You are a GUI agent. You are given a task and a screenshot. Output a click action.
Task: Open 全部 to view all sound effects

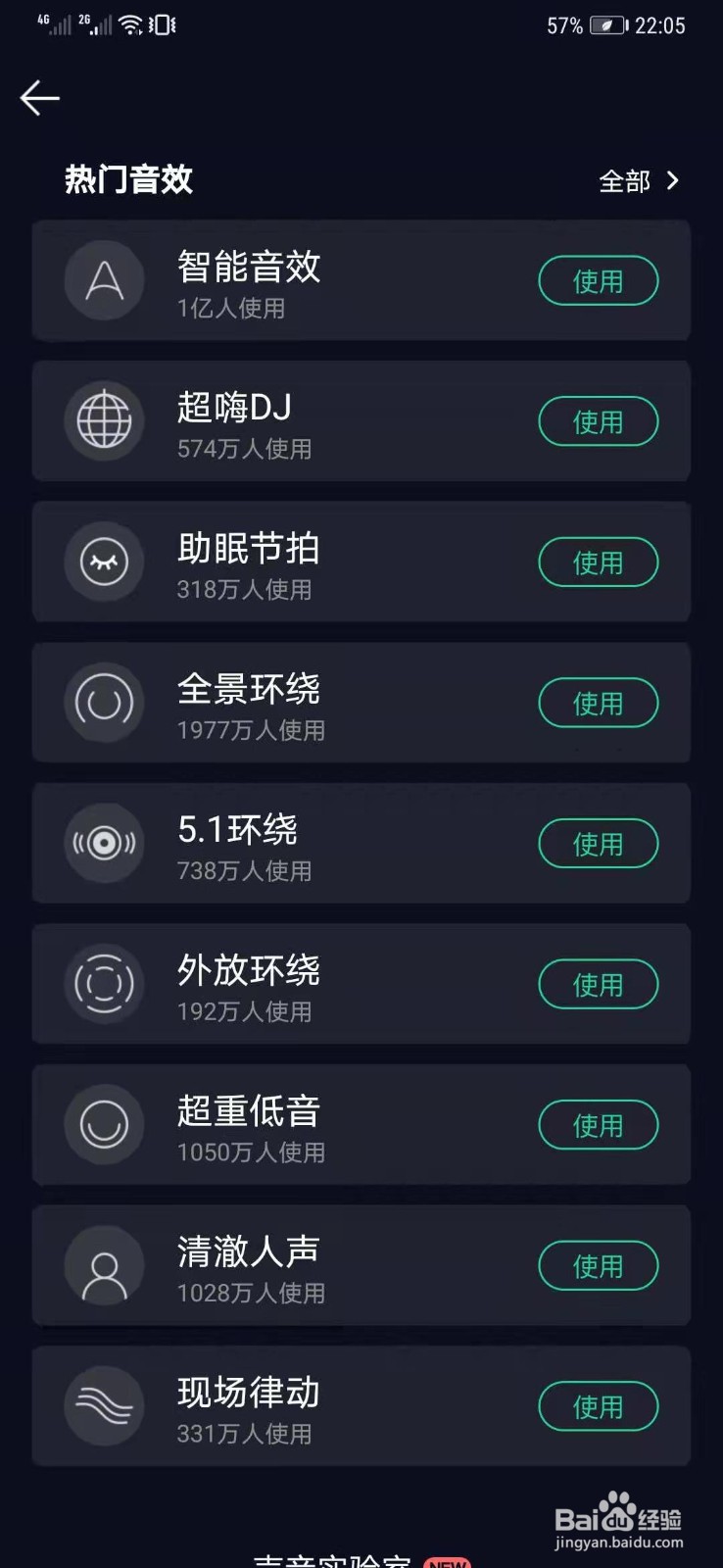point(638,181)
